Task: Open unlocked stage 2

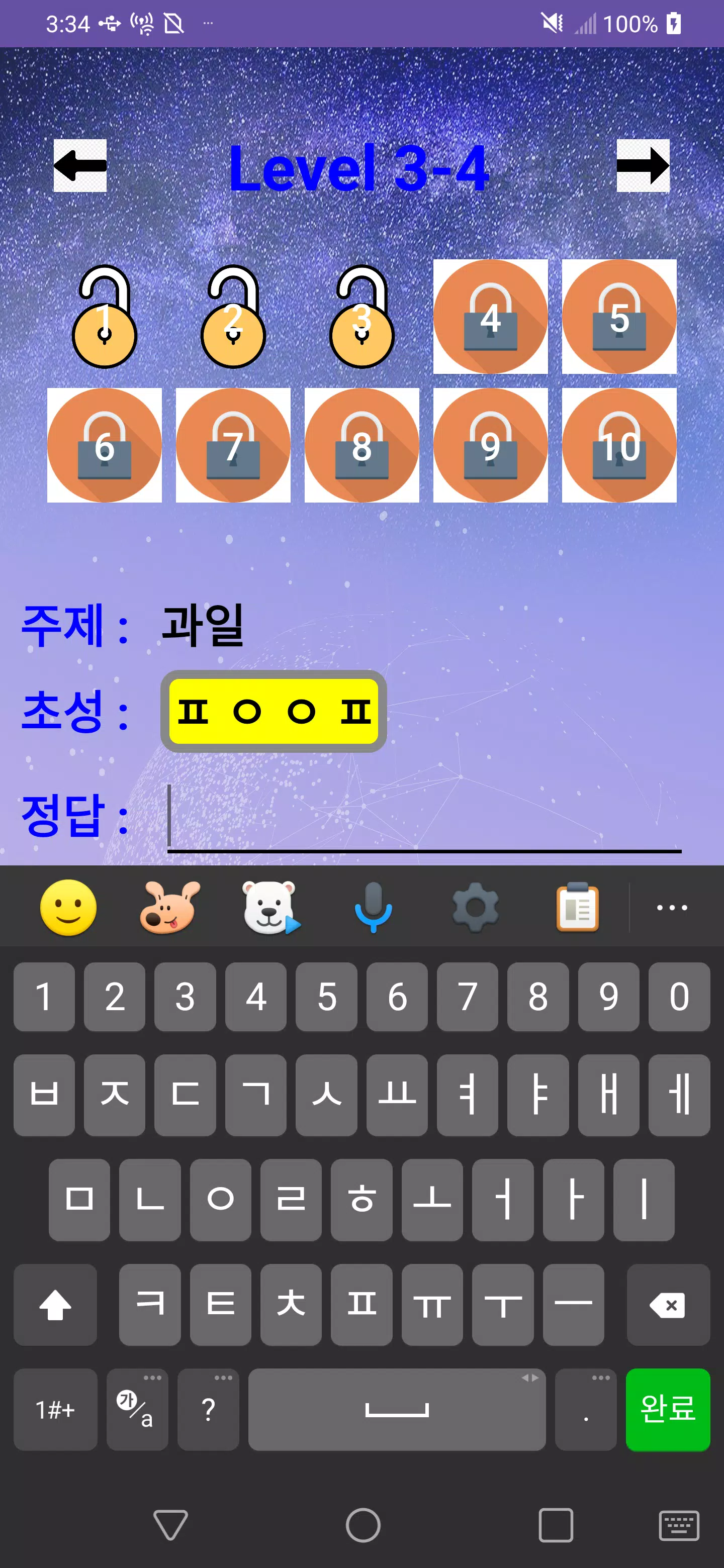Action: [x=233, y=317]
